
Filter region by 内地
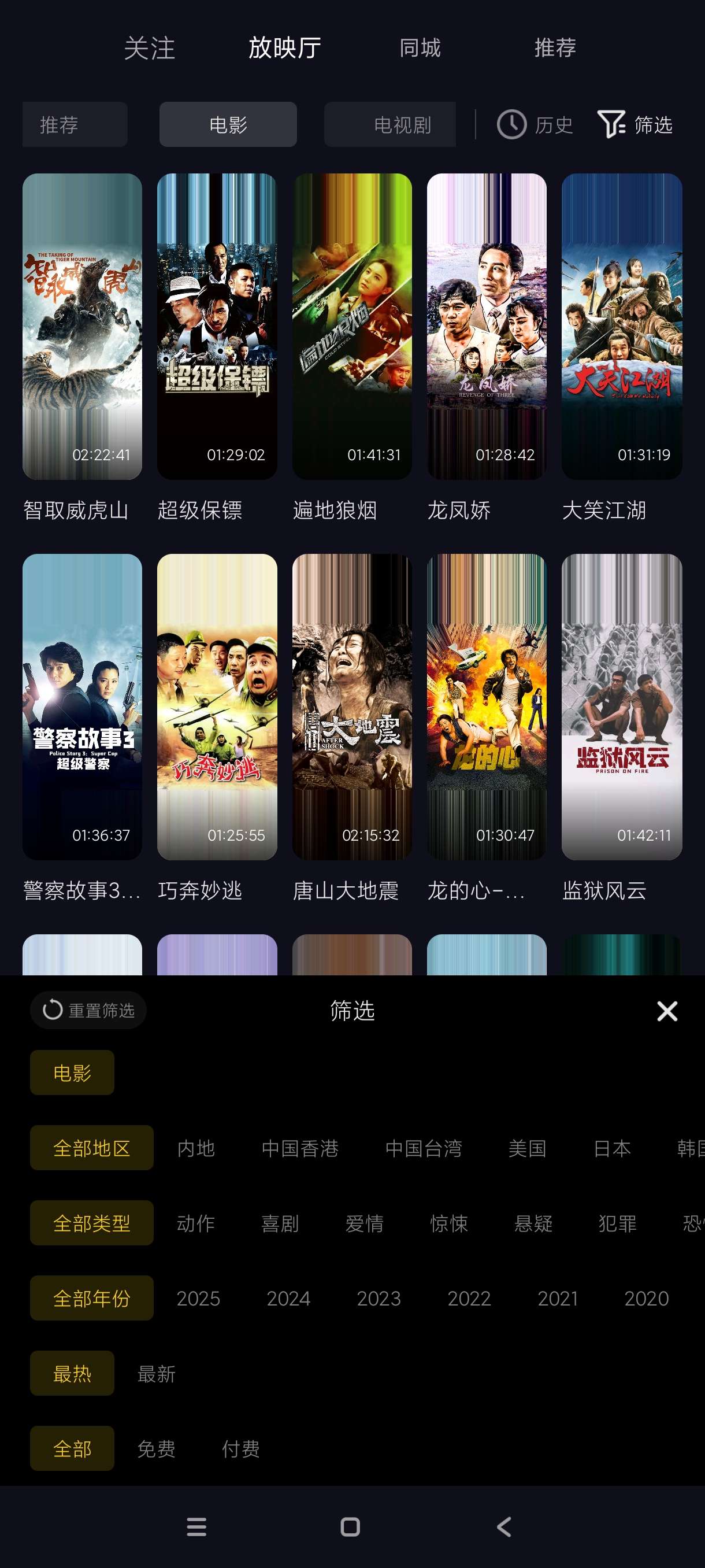click(x=196, y=1148)
